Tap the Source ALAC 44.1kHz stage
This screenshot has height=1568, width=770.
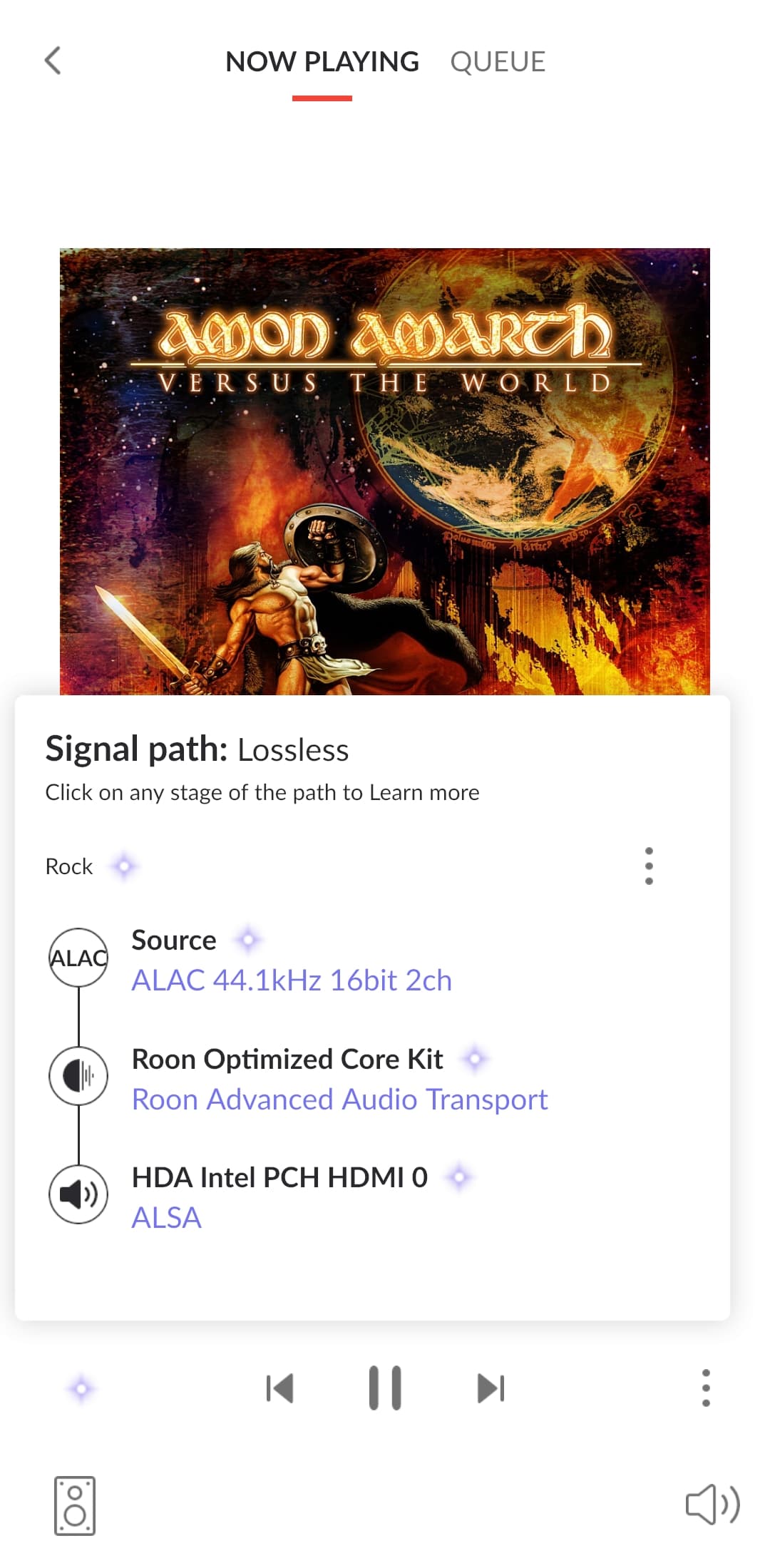click(292, 960)
